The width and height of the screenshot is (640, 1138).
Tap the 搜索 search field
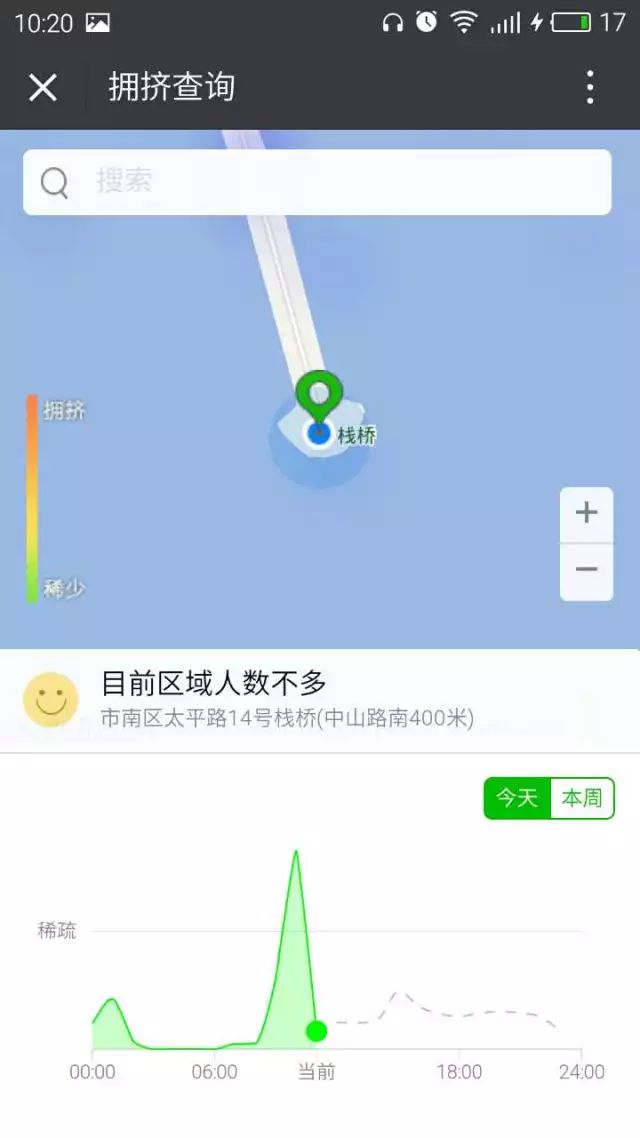[x=317, y=182]
